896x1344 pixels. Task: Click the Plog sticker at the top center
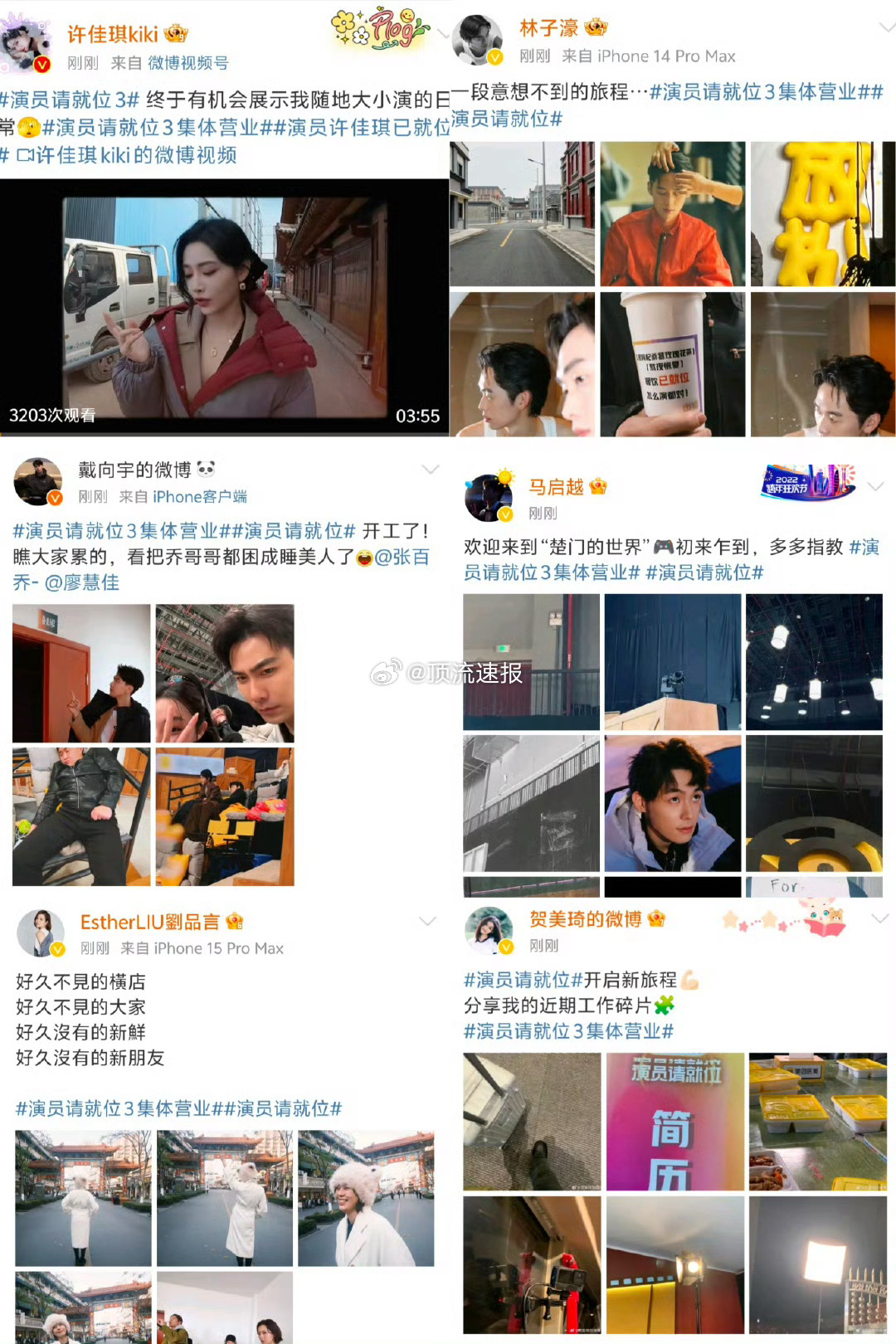[382, 27]
